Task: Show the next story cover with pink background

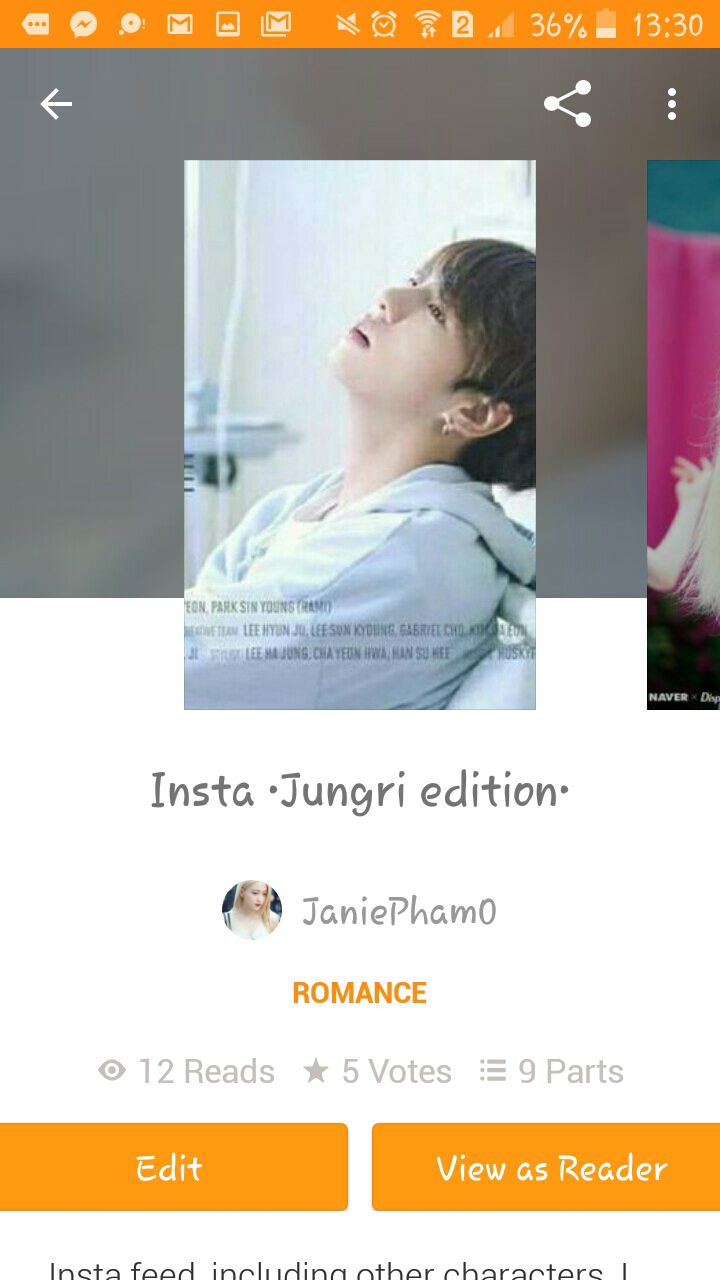Action: (x=684, y=434)
